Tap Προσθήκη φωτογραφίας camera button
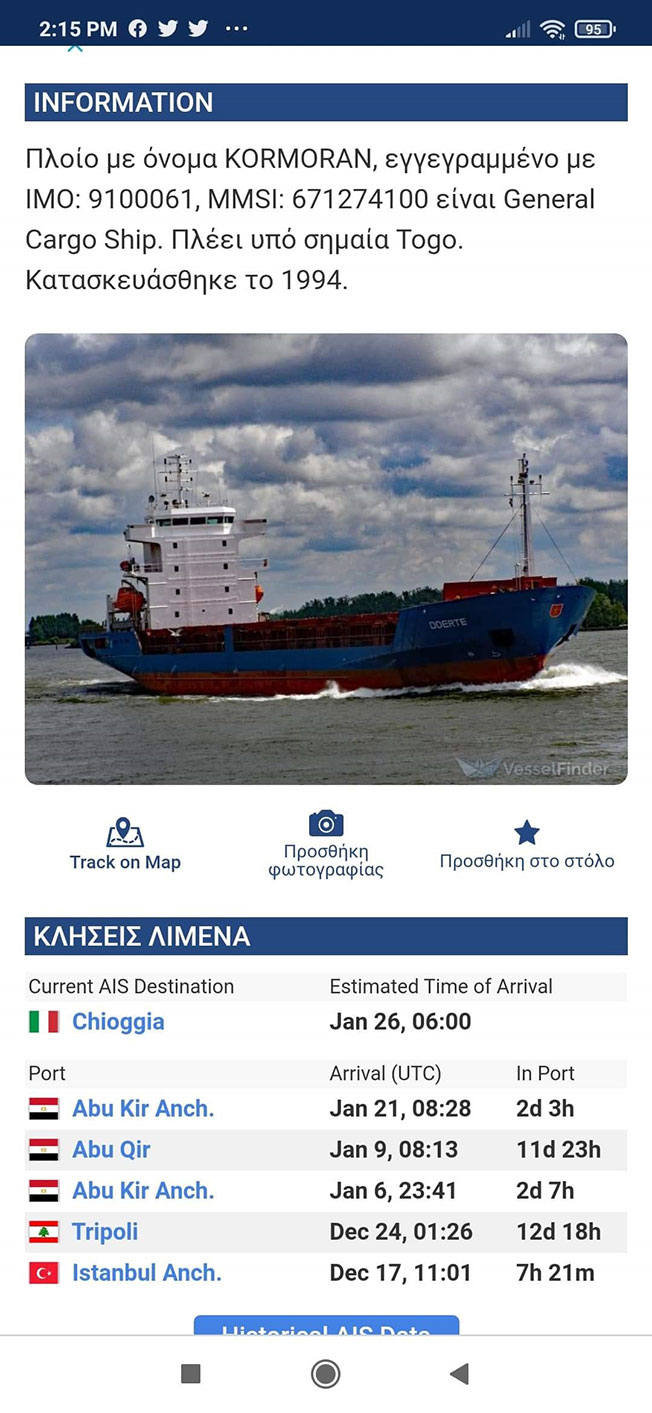Viewport: 652px width, 1413px height. (x=326, y=844)
